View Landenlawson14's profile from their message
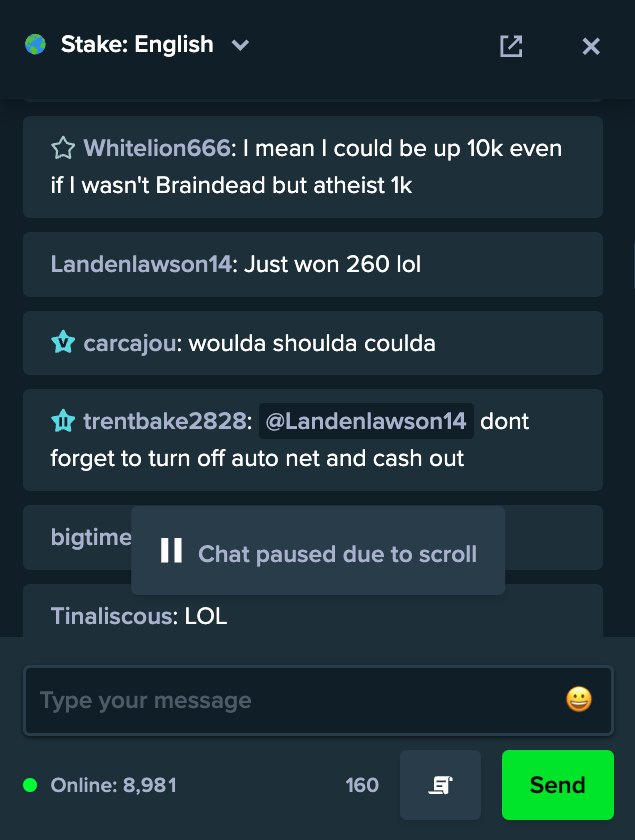Screen dimensions: 635x840 [140, 265]
